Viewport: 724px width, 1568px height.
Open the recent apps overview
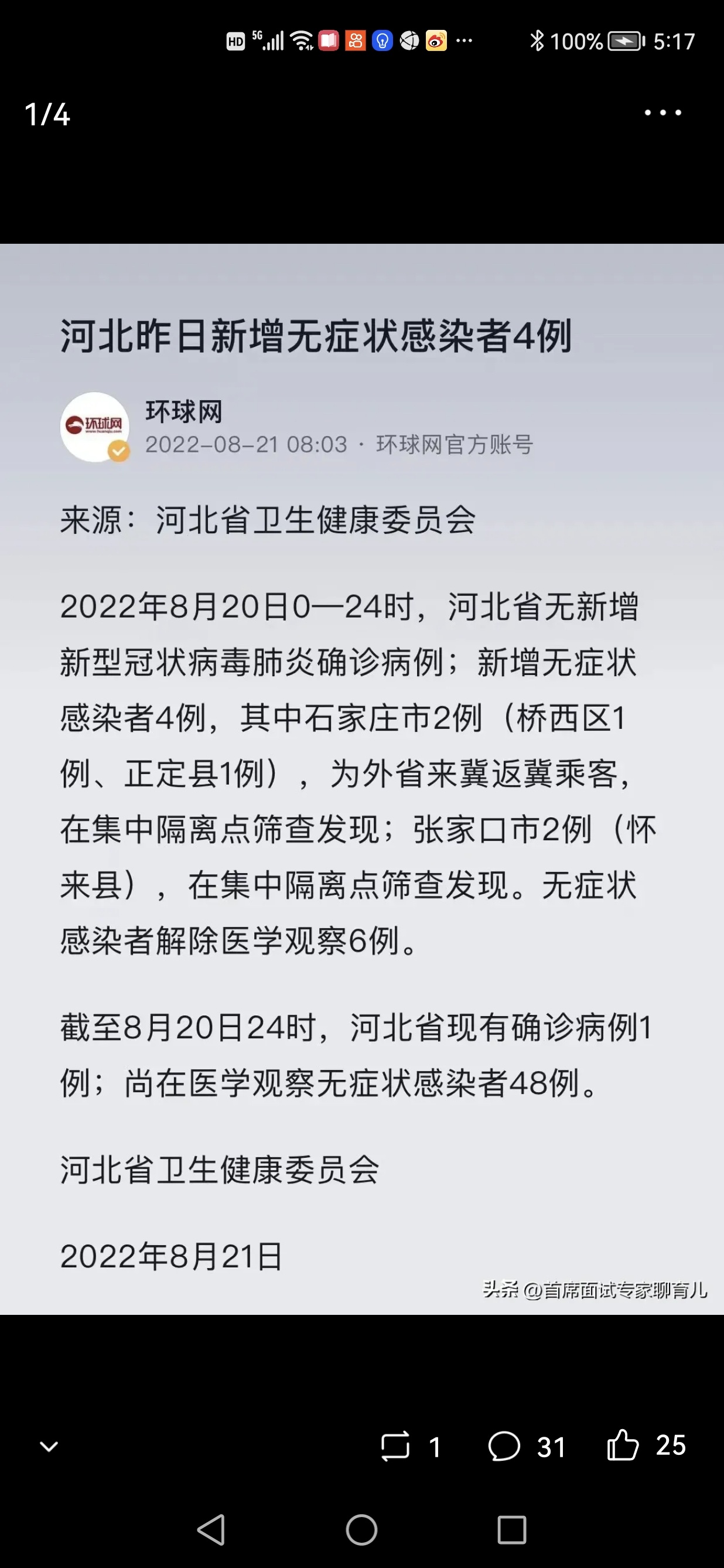click(512, 1530)
